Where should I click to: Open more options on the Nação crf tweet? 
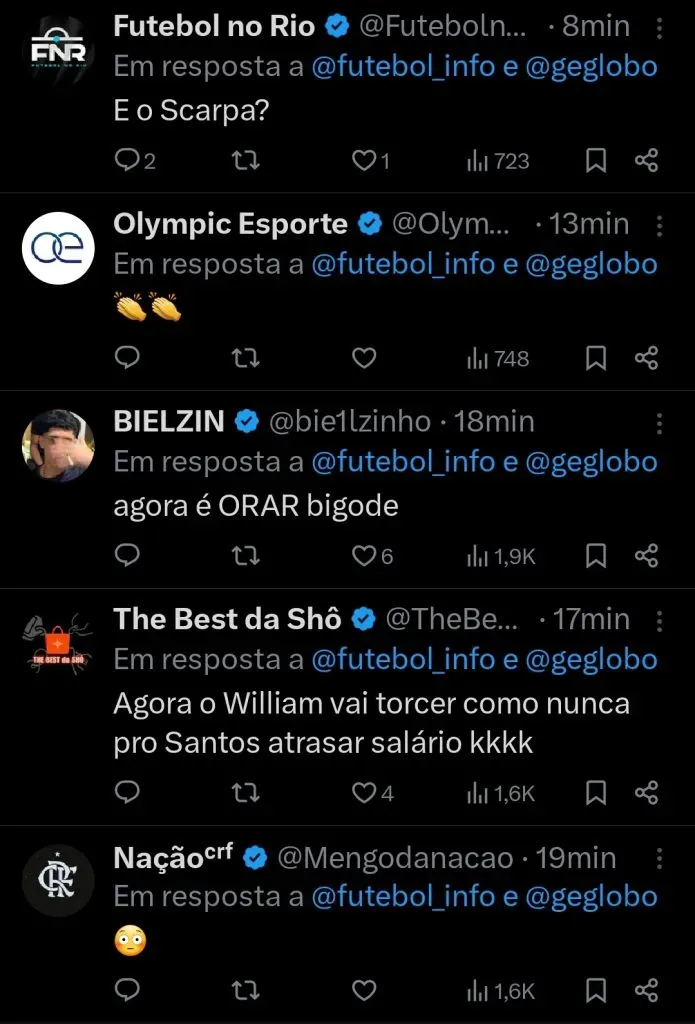659,859
